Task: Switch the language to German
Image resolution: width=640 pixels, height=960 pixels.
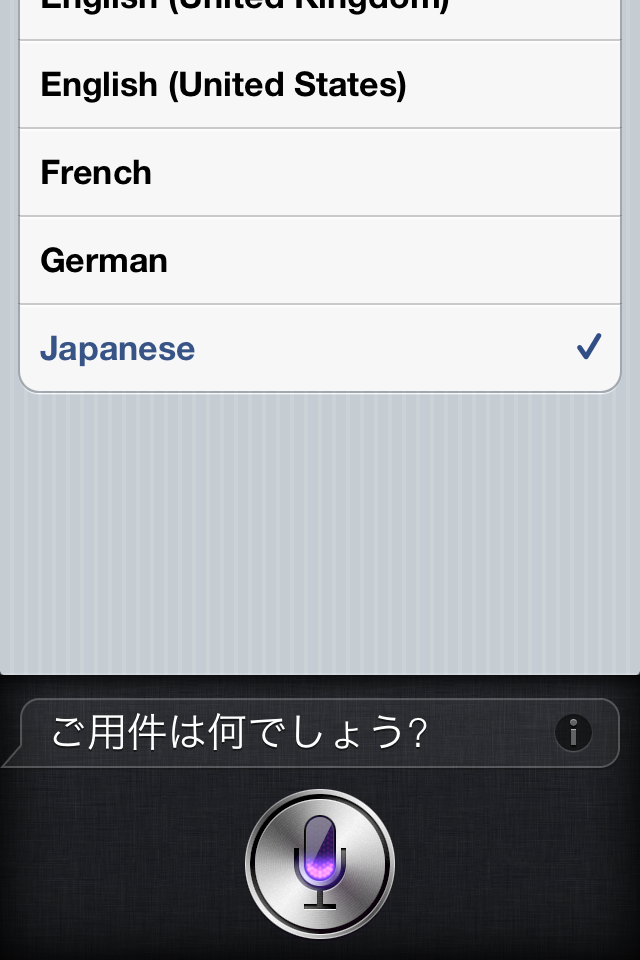Action: 320,261
